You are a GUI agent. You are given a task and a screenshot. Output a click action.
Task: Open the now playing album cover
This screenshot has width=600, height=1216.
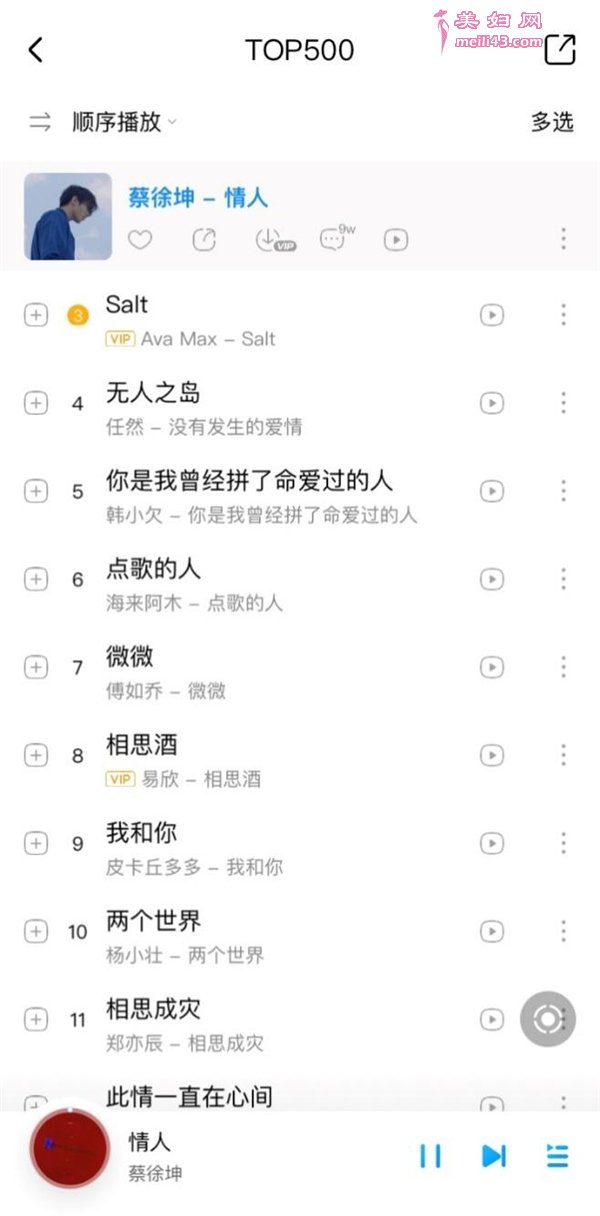click(x=70, y=1148)
